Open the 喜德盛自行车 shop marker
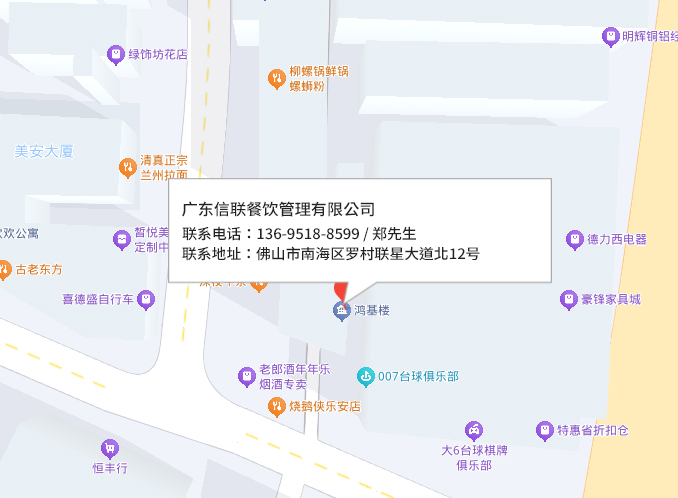The image size is (678, 498). (x=146, y=298)
